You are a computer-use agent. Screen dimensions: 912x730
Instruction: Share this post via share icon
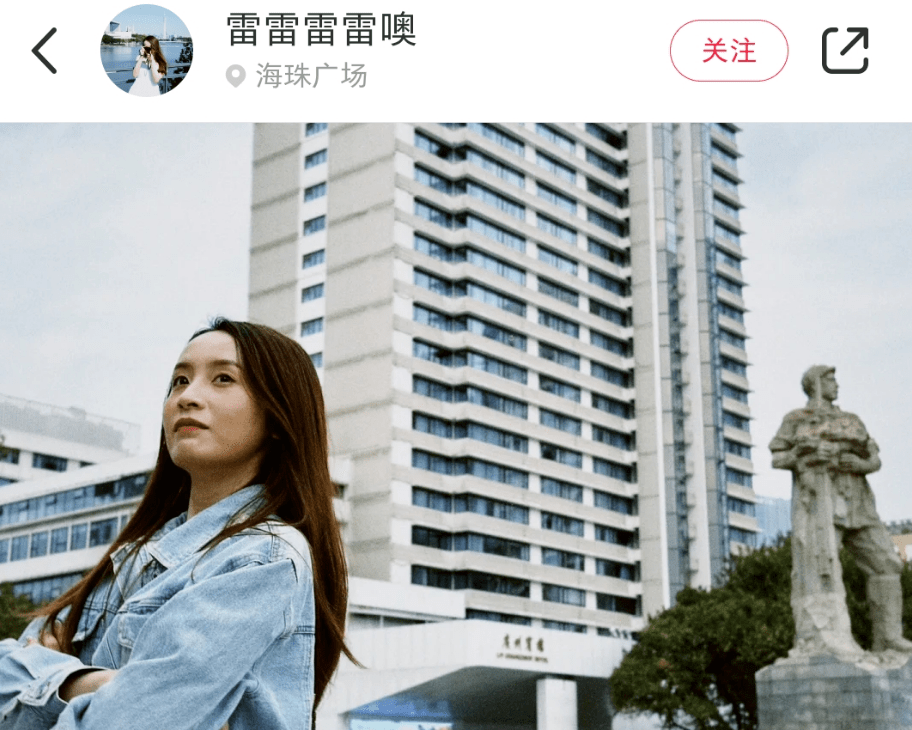tap(845, 50)
